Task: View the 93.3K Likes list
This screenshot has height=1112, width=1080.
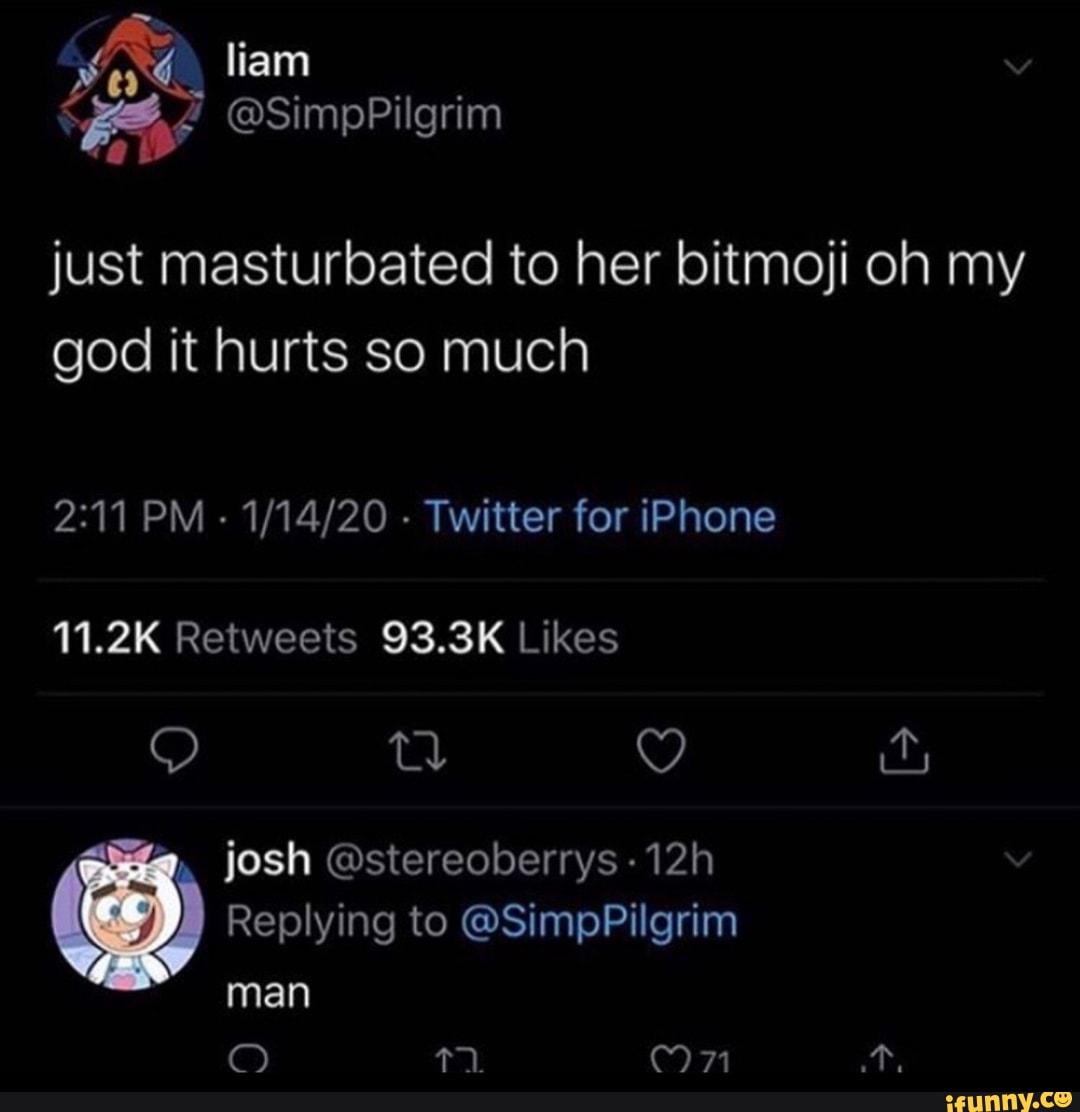Action: tap(500, 637)
